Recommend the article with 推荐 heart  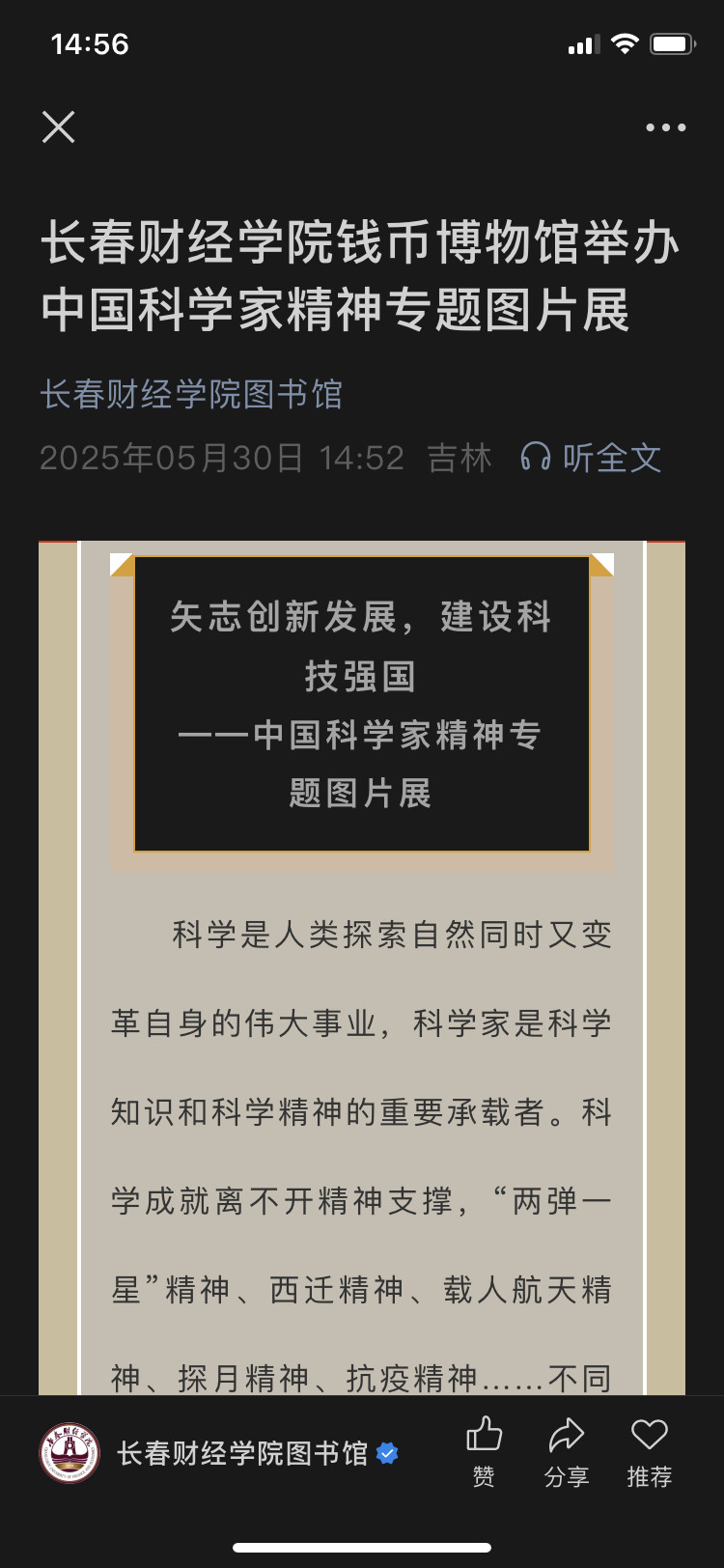pyautogui.click(x=649, y=1450)
